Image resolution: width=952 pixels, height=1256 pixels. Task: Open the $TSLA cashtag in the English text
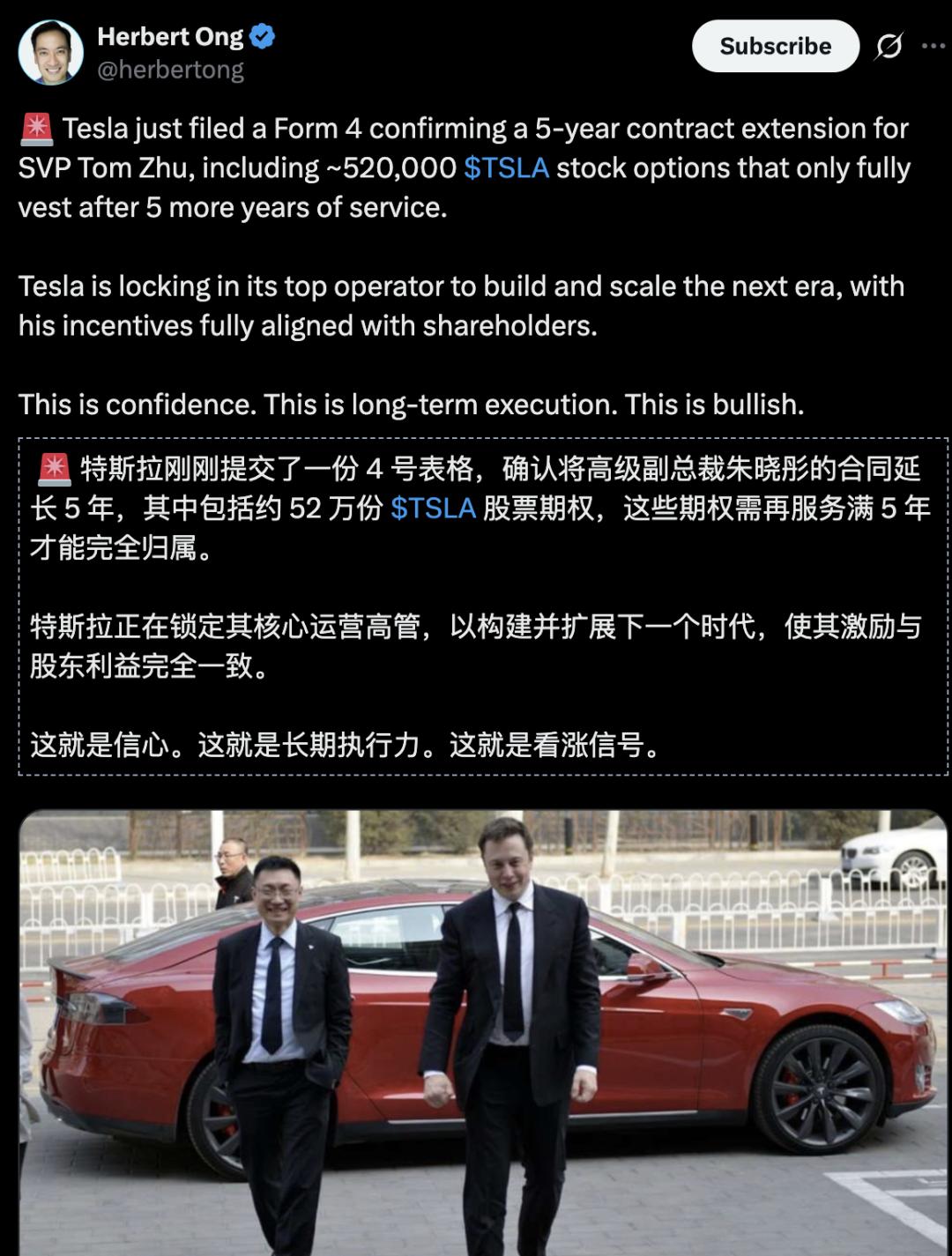tap(506, 167)
